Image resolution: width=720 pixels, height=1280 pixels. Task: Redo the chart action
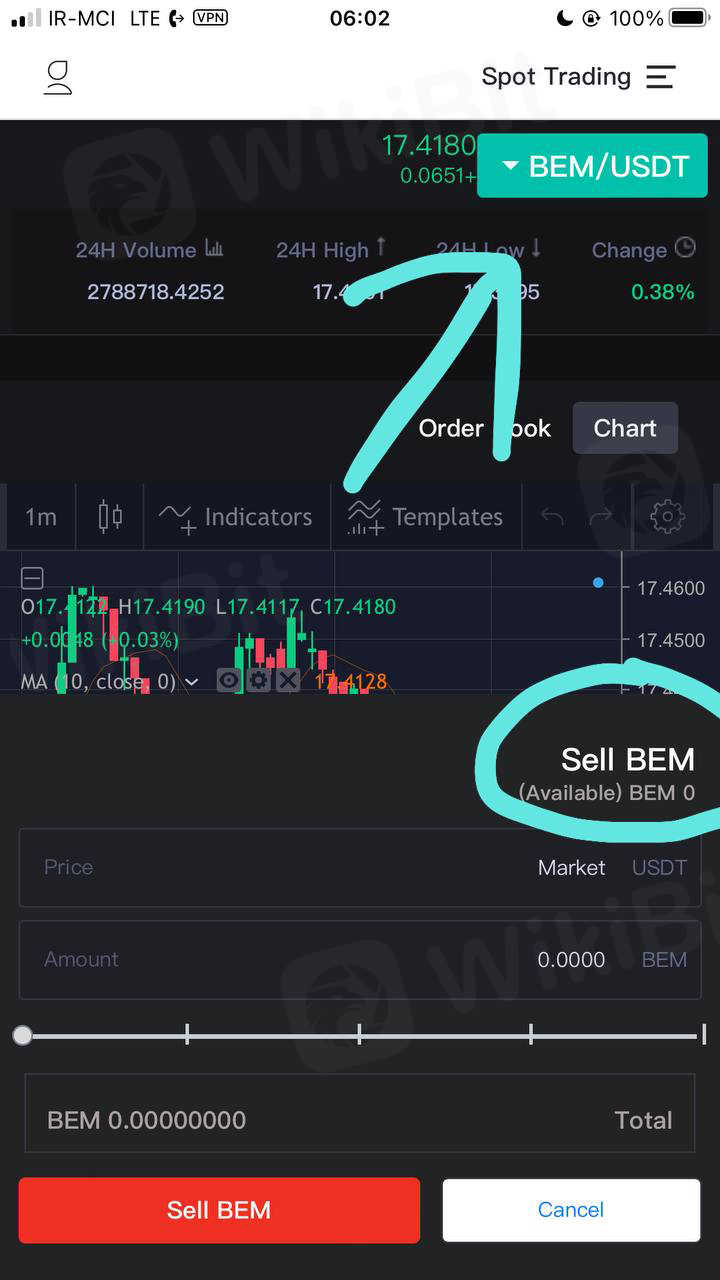(600, 517)
